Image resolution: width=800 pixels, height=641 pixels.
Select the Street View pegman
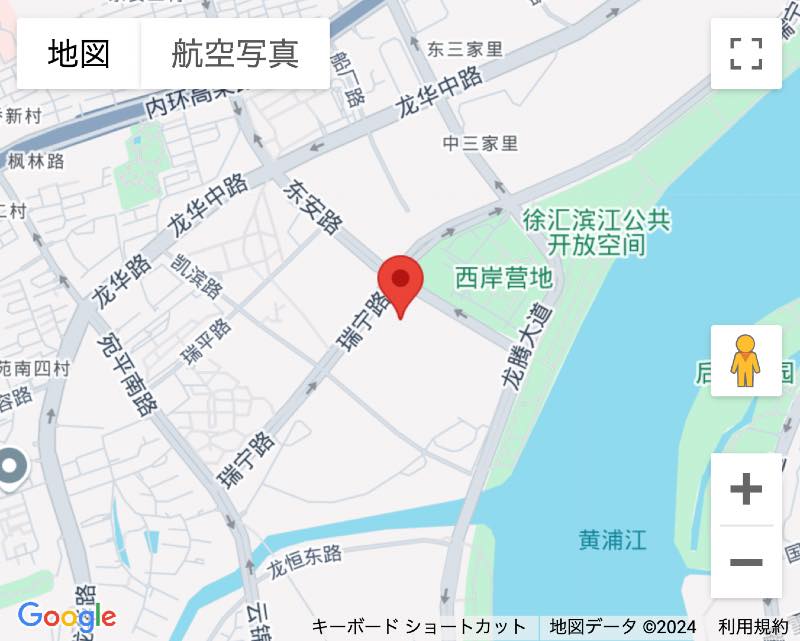(746, 360)
